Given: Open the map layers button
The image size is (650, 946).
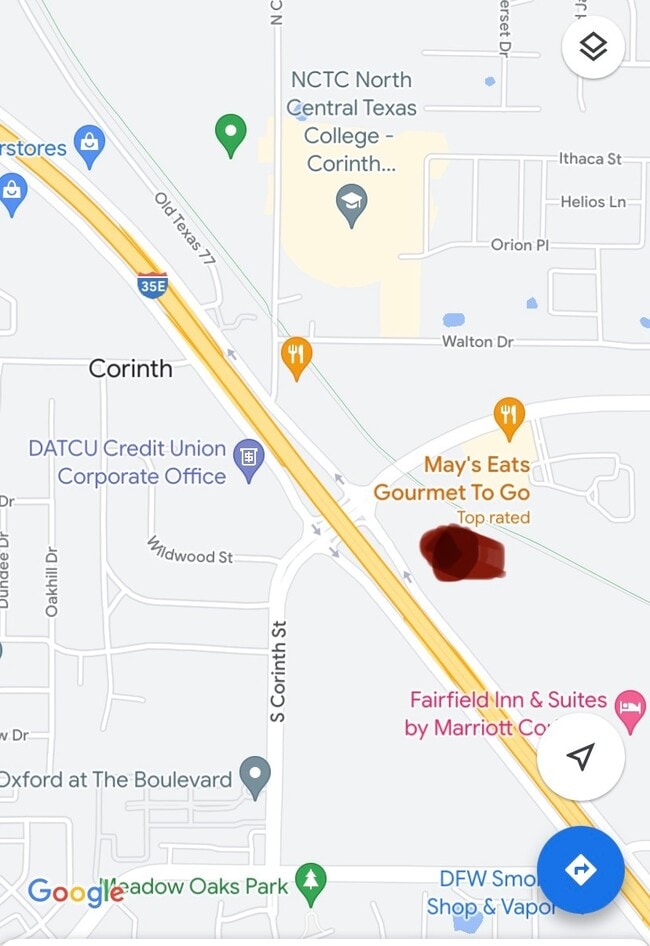Looking at the screenshot, I should pos(593,47).
